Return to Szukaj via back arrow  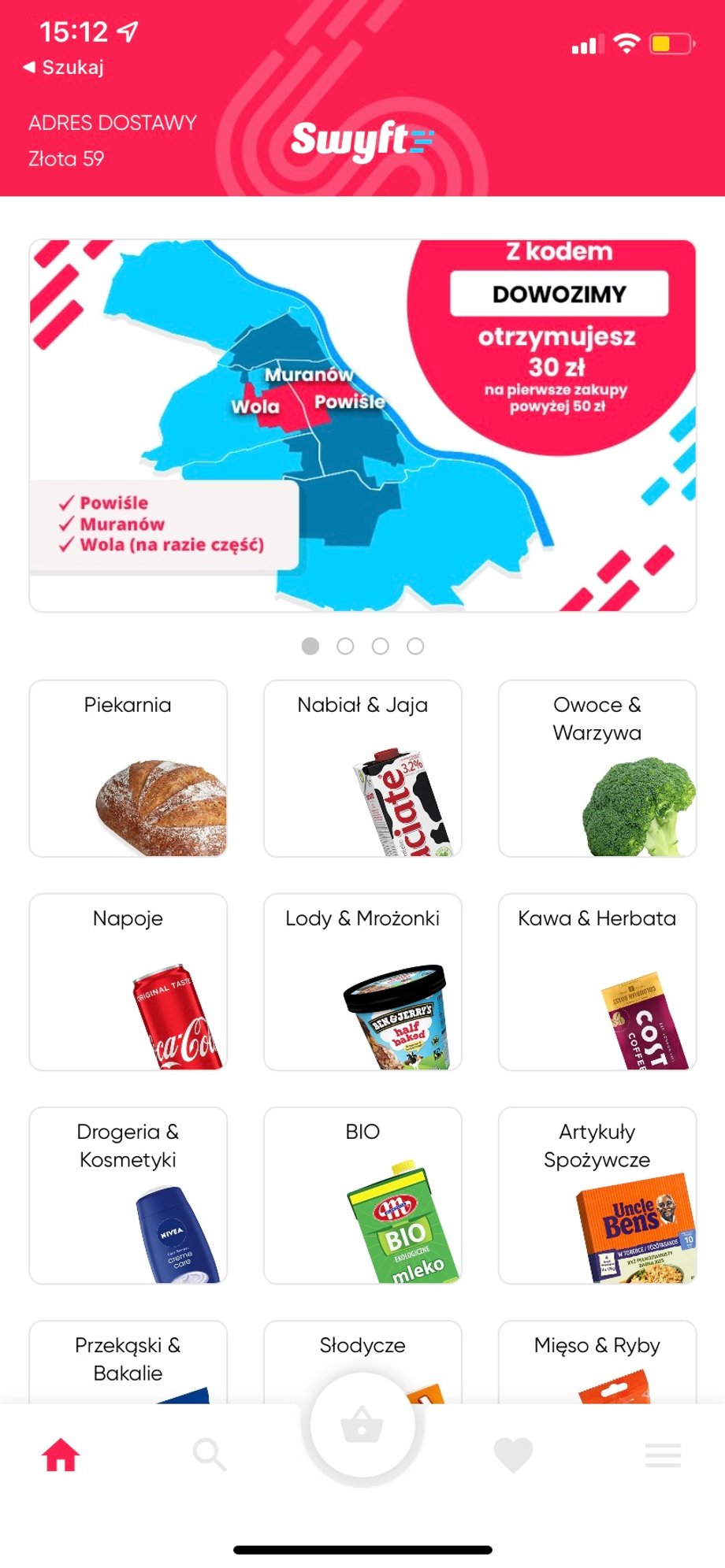click(x=63, y=67)
